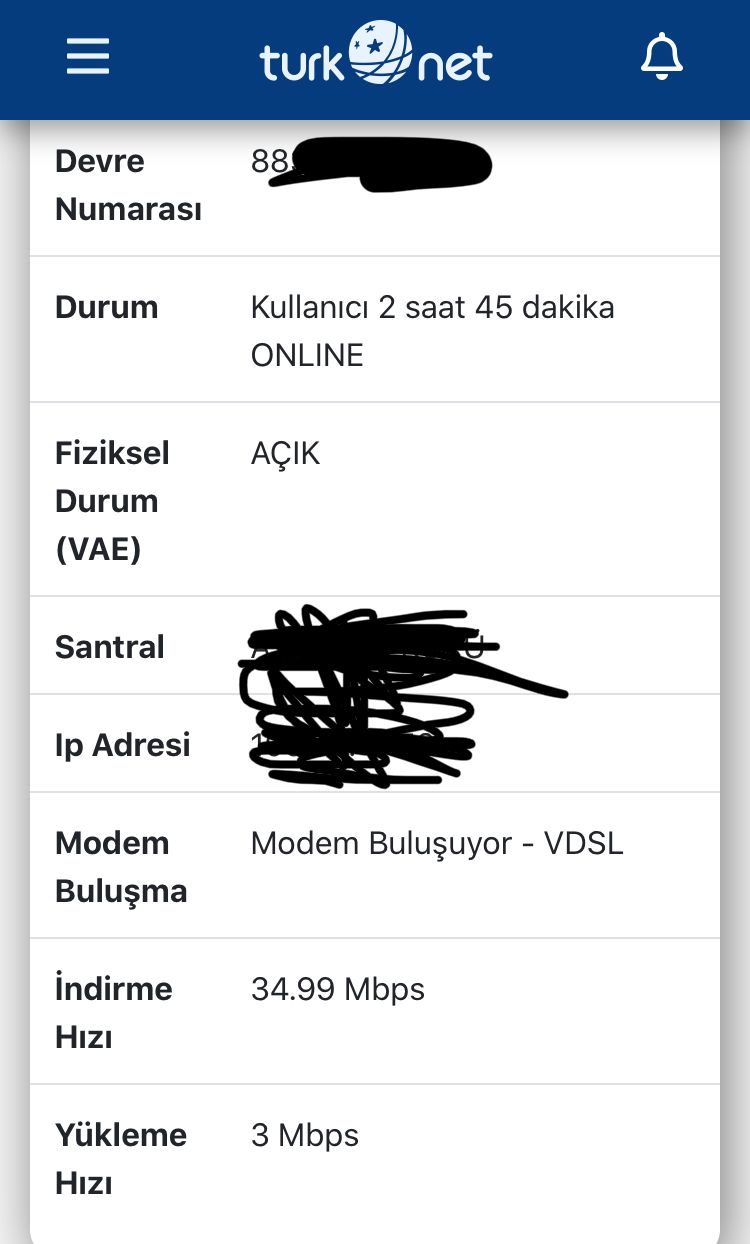Open the hamburger drawer menu

pyautogui.click(x=88, y=56)
